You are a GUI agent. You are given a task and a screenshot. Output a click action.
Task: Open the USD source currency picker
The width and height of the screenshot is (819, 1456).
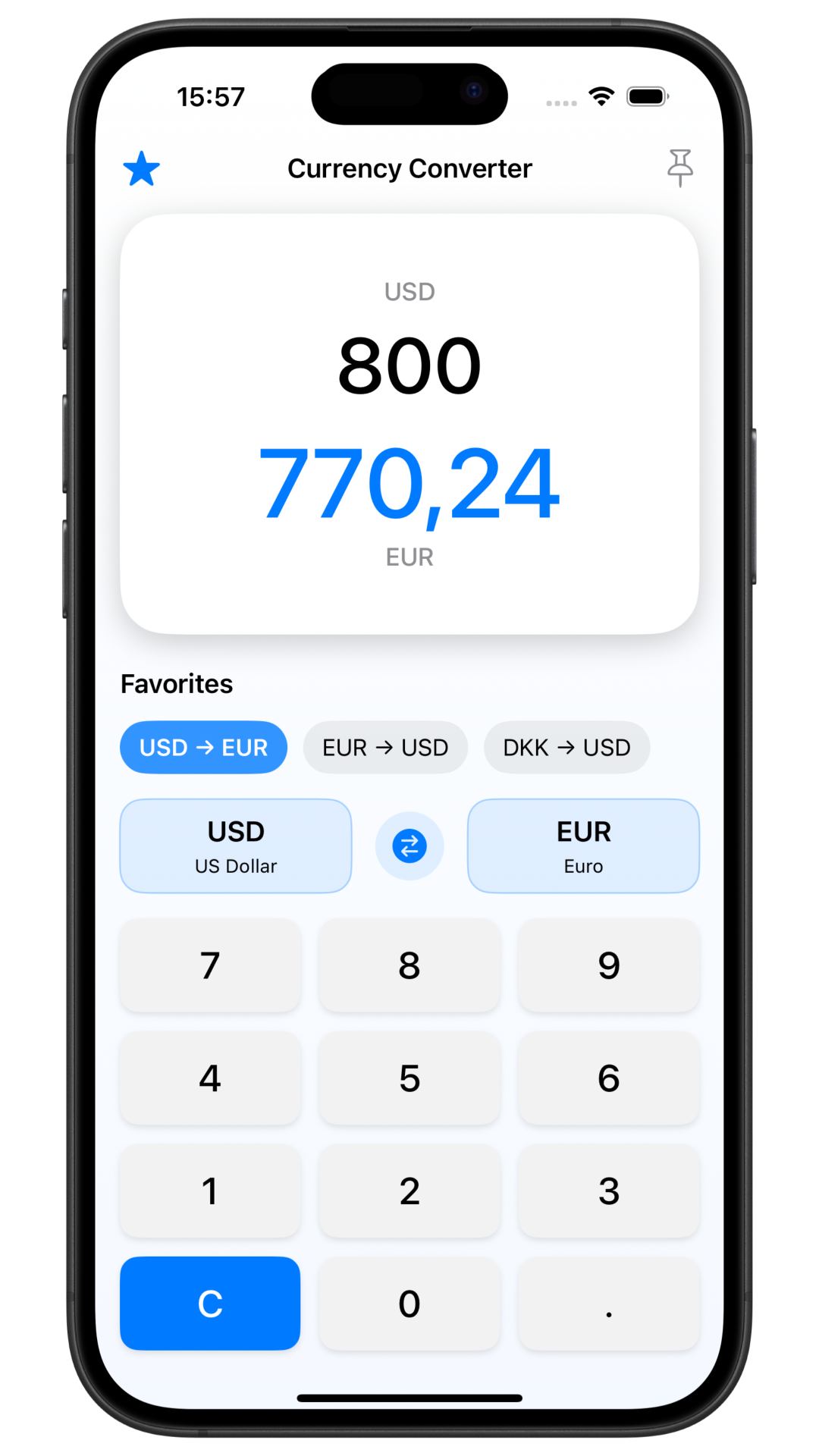click(236, 846)
